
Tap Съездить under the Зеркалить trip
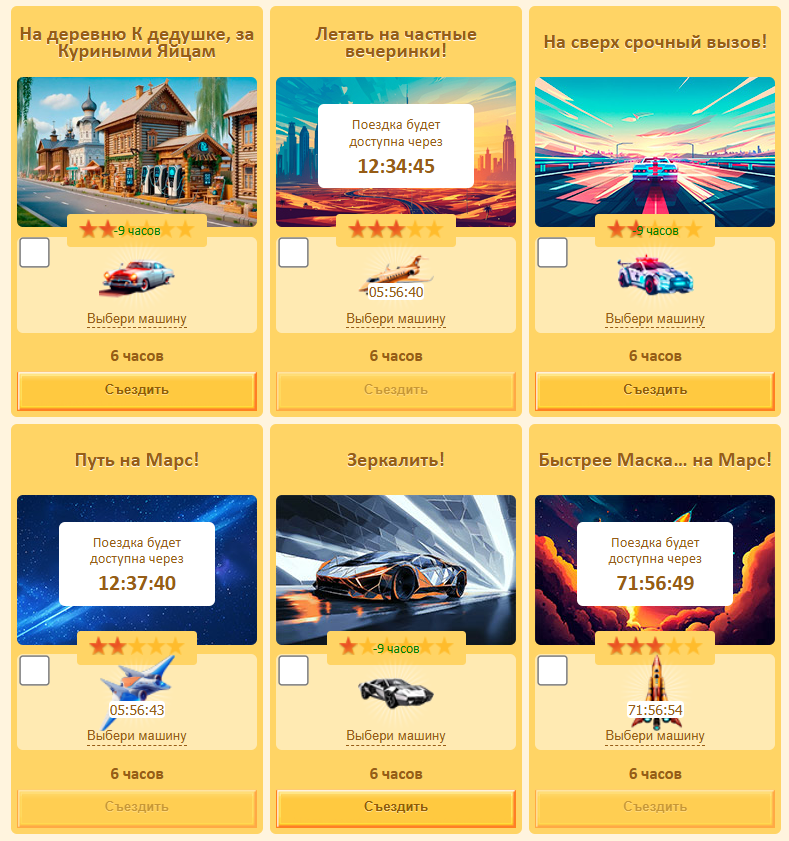pyautogui.click(x=396, y=807)
